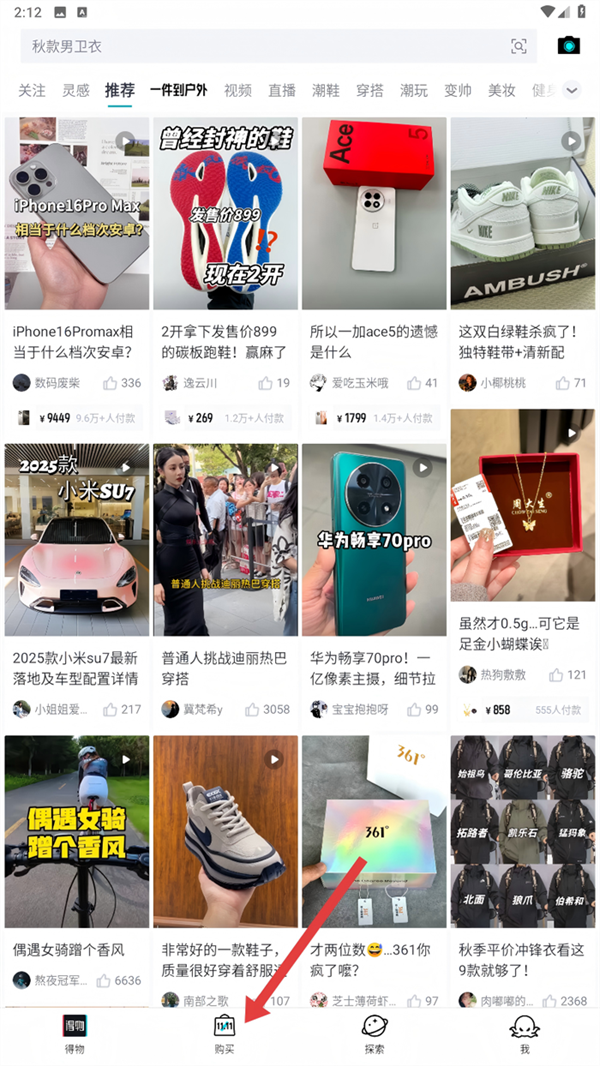Like the 普通人挑战迪丽热巴穿搭 post

coord(246,709)
